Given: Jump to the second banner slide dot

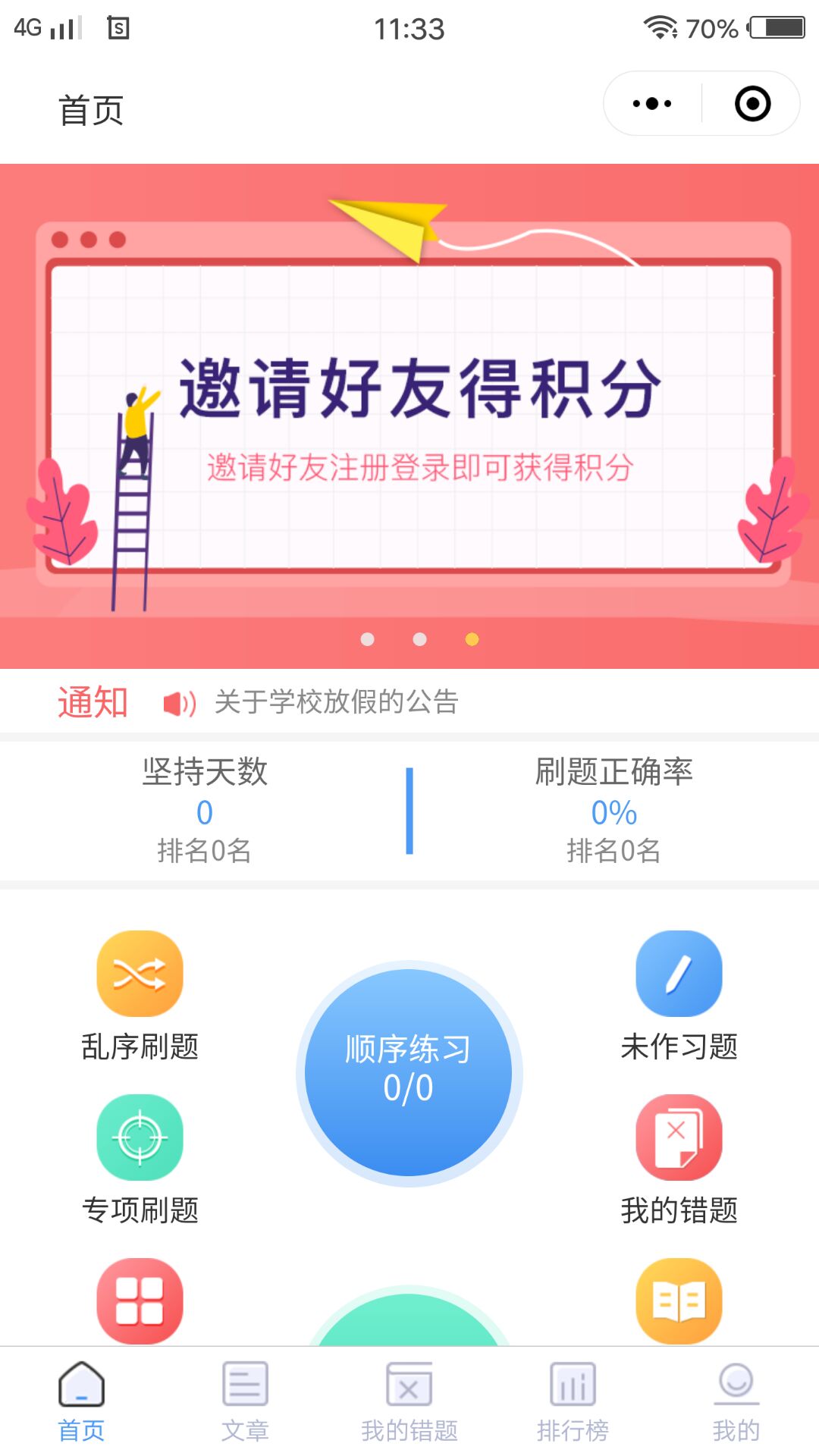Looking at the screenshot, I should click(x=419, y=639).
